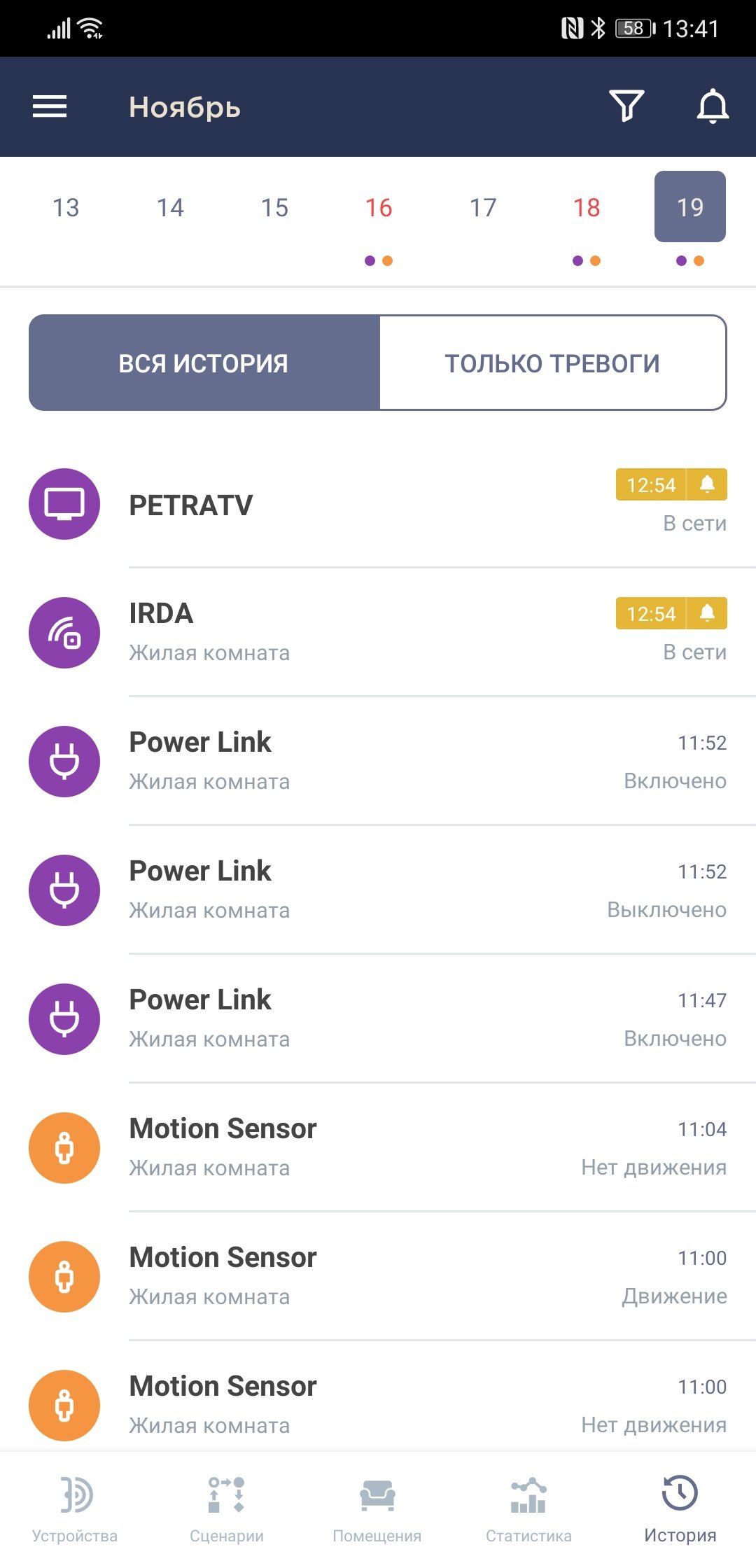Open the filter icon
The height and width of the screenshot is (1568, 756).
tap(626, 106)
